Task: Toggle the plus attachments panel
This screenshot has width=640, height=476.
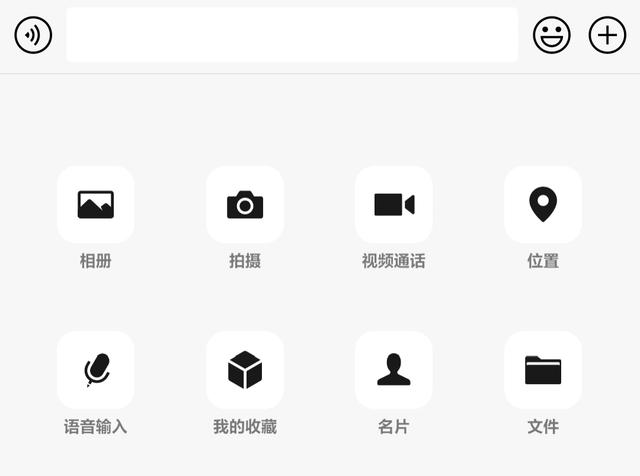Action: coord(607,35)
